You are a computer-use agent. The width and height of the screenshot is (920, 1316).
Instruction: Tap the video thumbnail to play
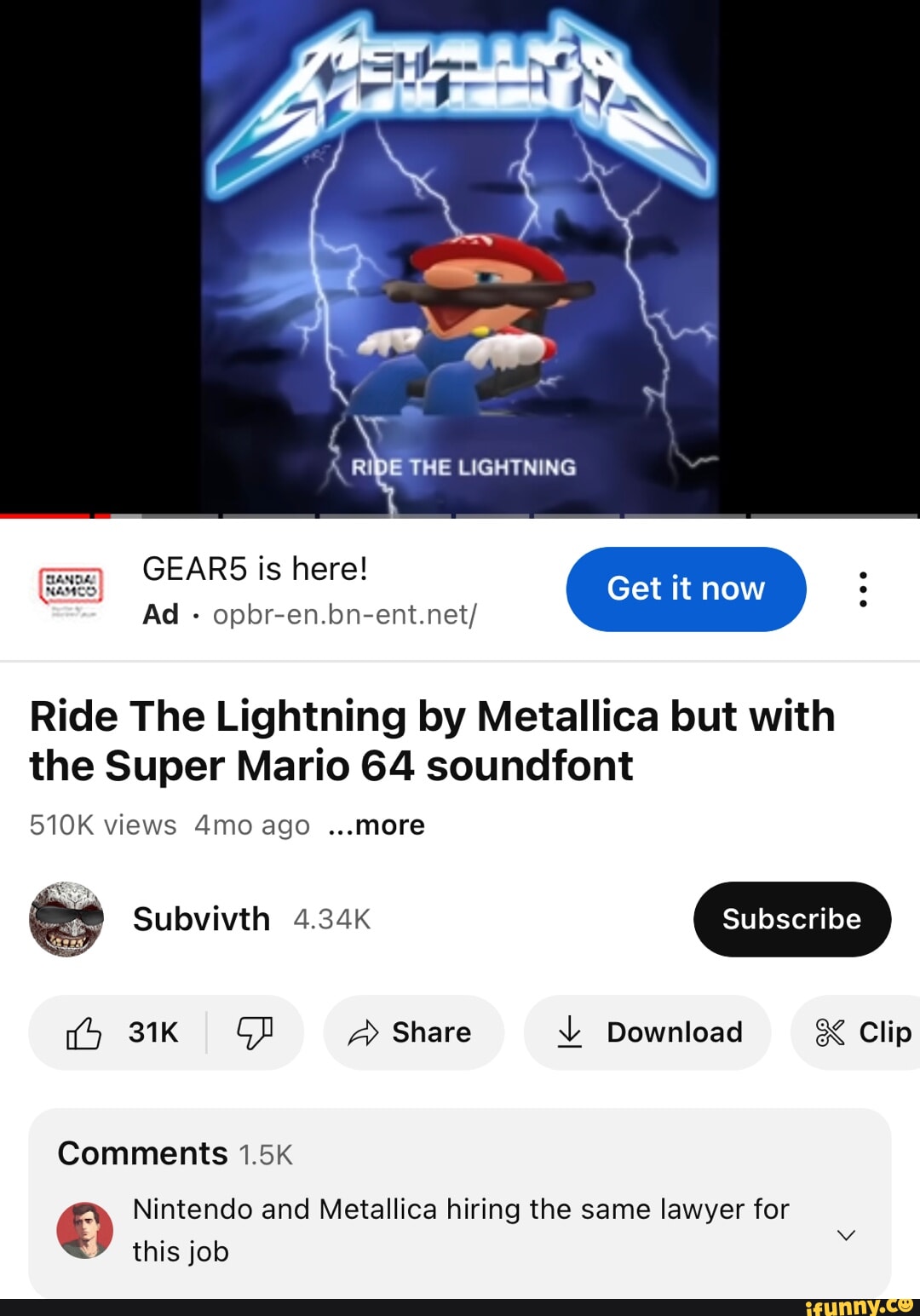(460, 256)
